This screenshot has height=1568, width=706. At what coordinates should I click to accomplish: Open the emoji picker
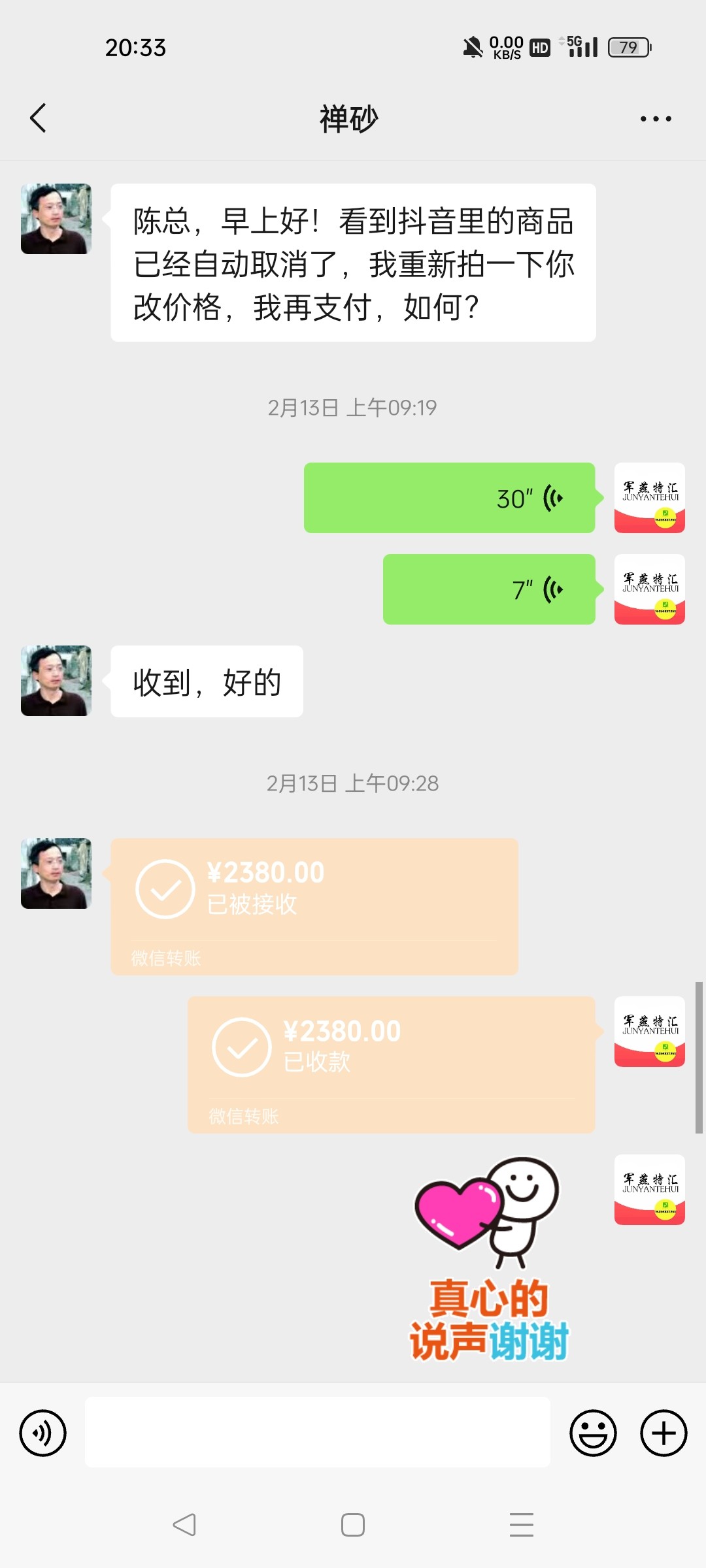coord(593,1433)
